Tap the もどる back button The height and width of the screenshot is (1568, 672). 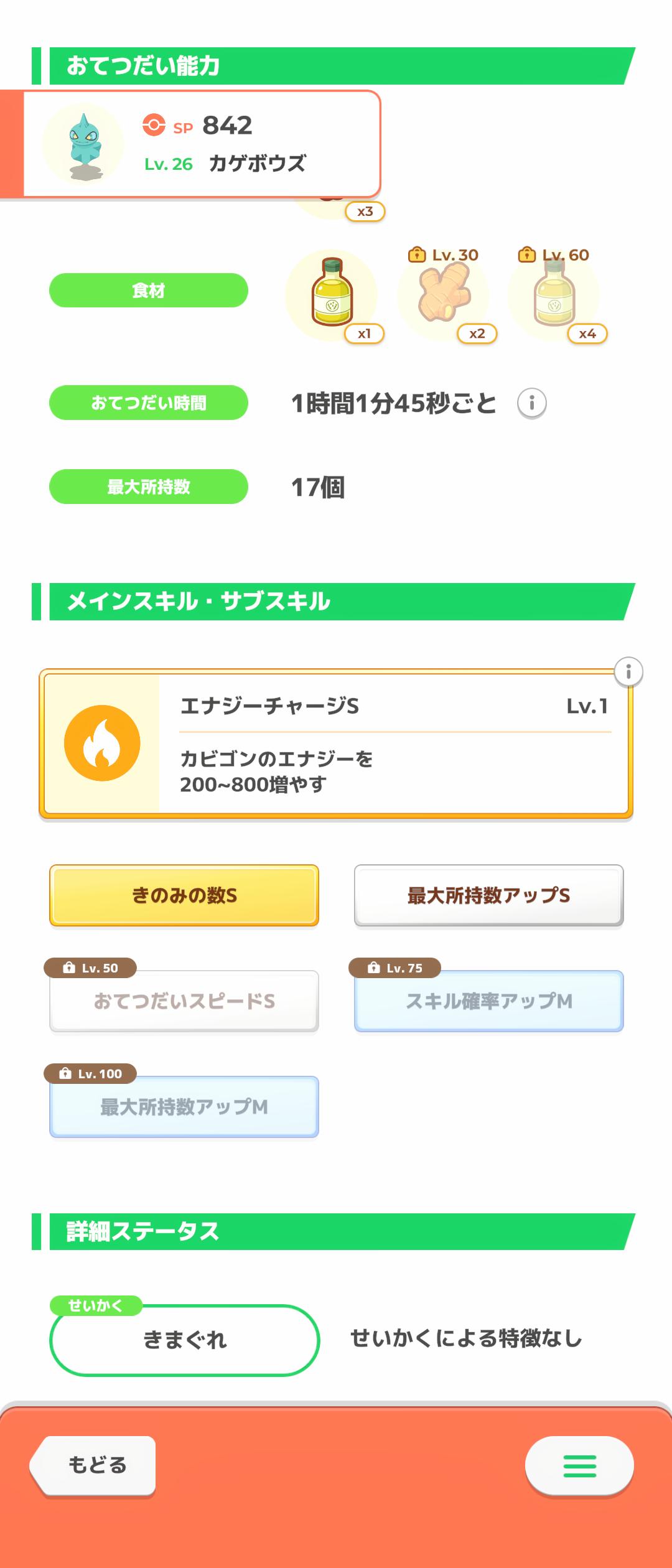(95, 1465)
